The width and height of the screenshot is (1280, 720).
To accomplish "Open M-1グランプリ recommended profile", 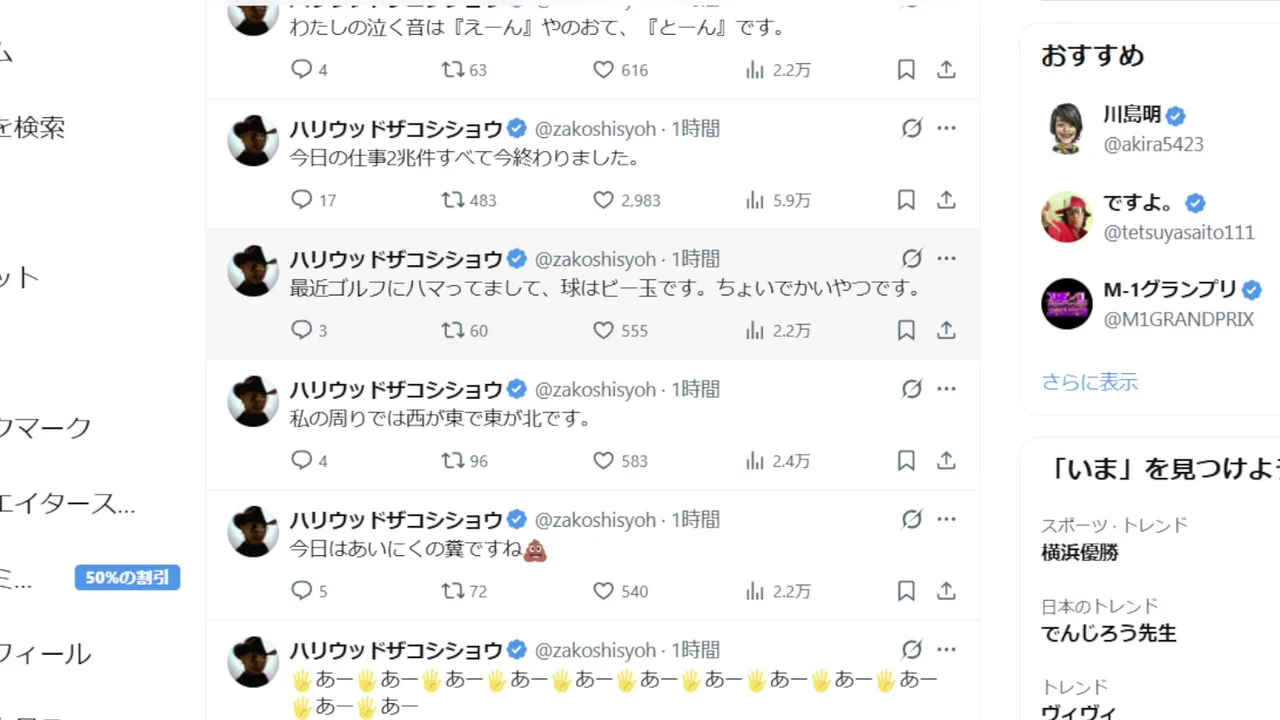I will pyautogui.click(x=1170, y=289).
